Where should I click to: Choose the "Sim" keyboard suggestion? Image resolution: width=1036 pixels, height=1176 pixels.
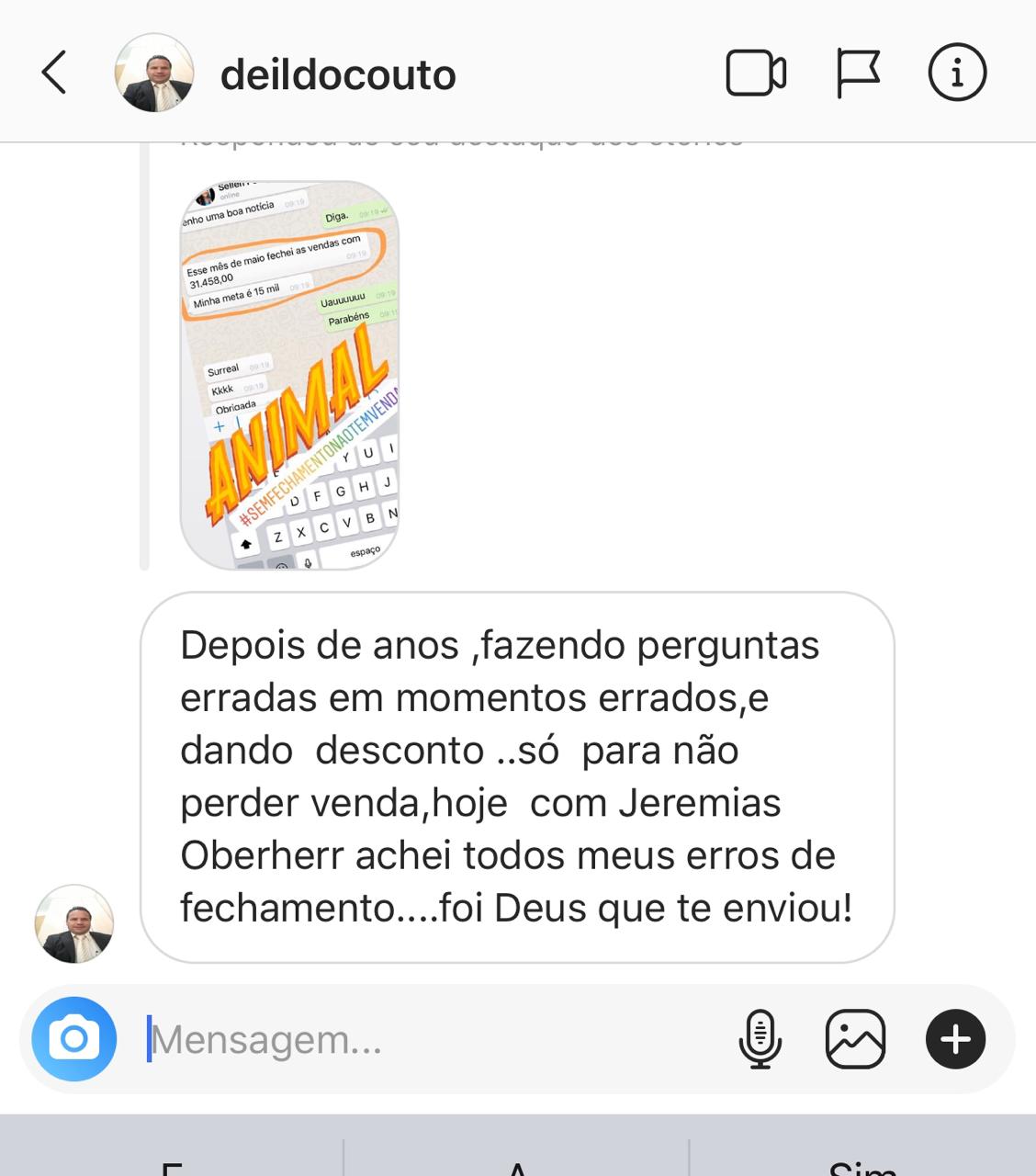[x=861, y=1165]
